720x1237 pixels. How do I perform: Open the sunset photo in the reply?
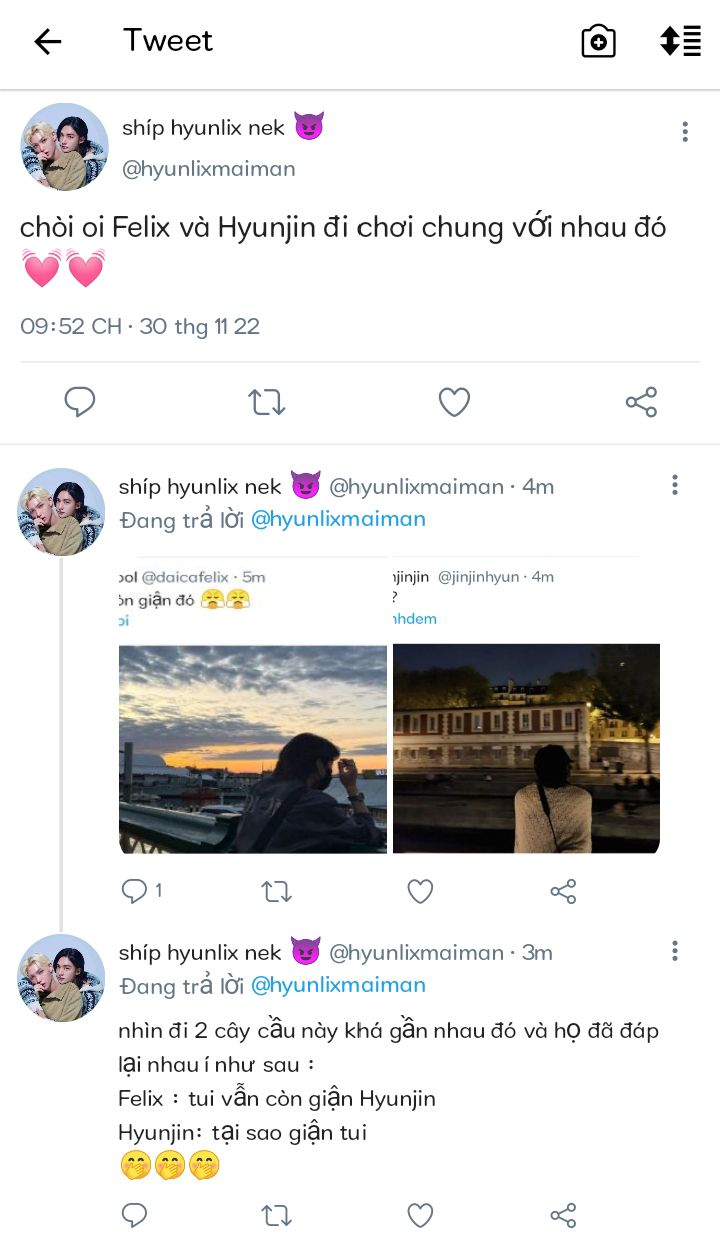pos(253,749)
